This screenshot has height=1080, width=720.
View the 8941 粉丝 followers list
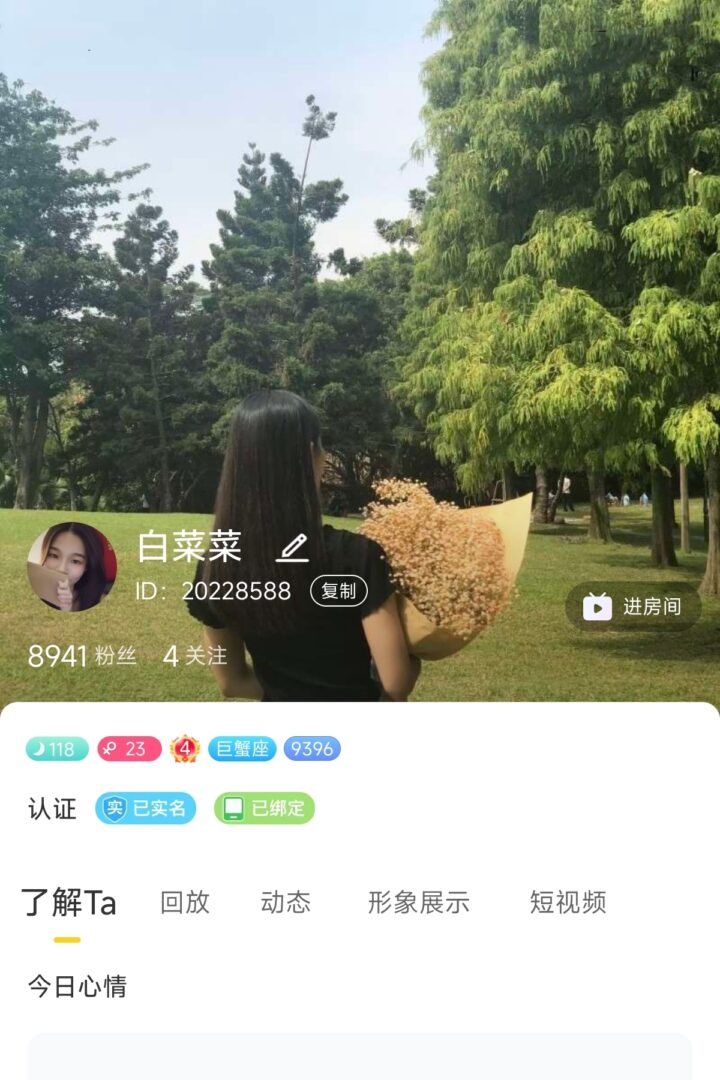coord(82,656)
